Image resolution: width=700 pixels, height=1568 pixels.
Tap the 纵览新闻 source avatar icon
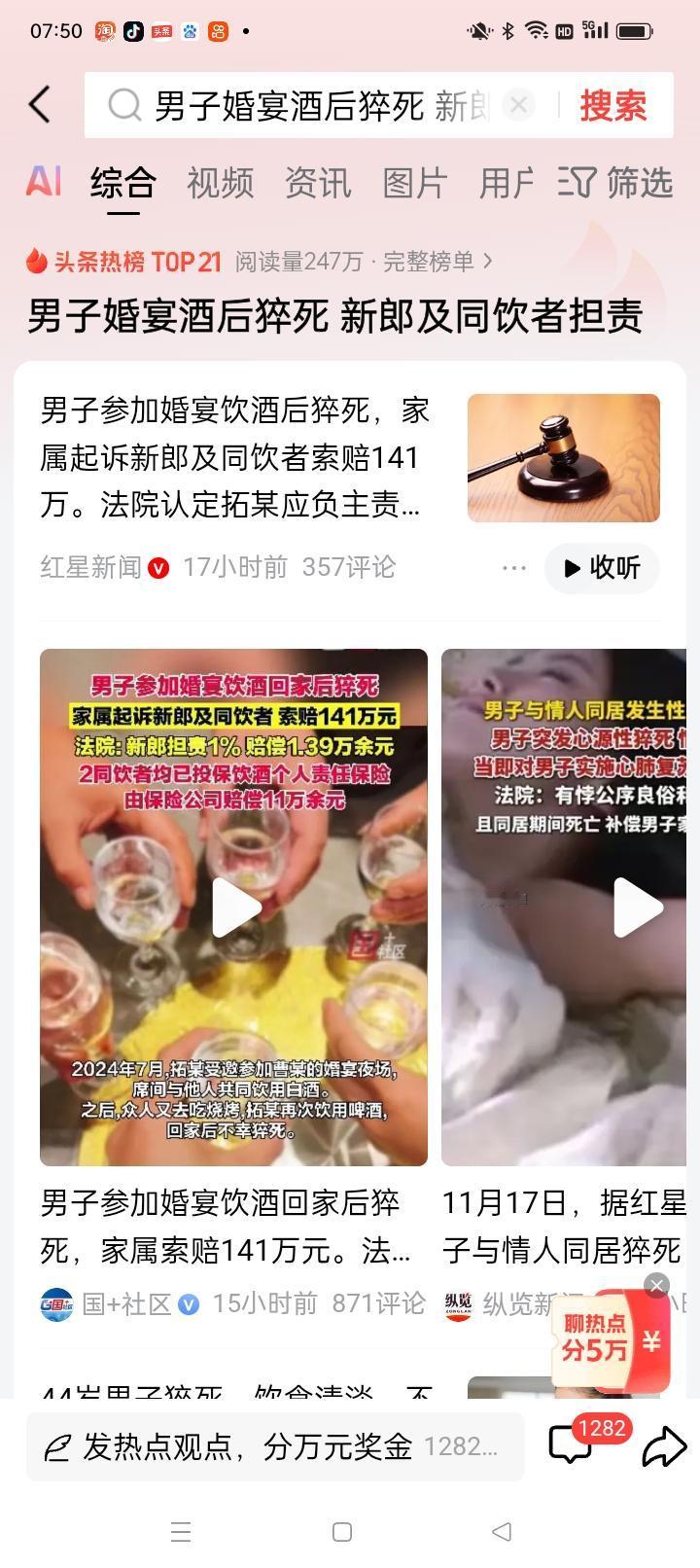click(457, 1303)
